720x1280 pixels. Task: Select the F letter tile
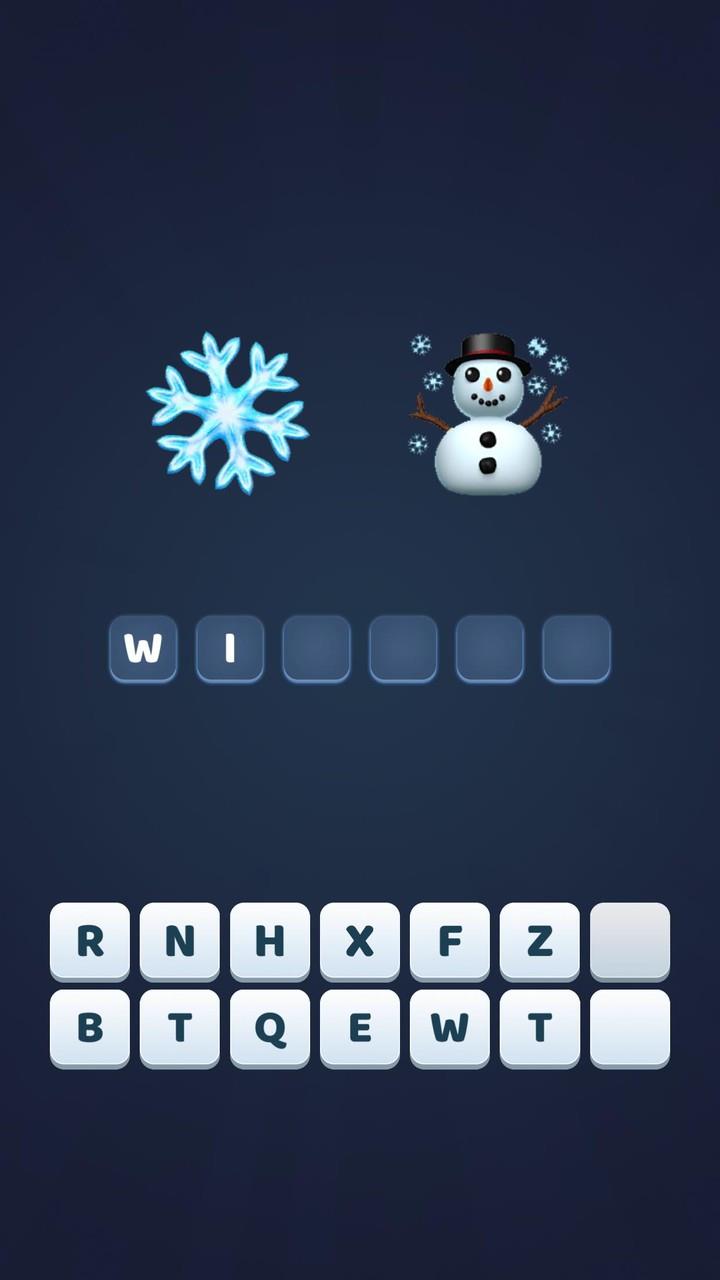(450, 941)
